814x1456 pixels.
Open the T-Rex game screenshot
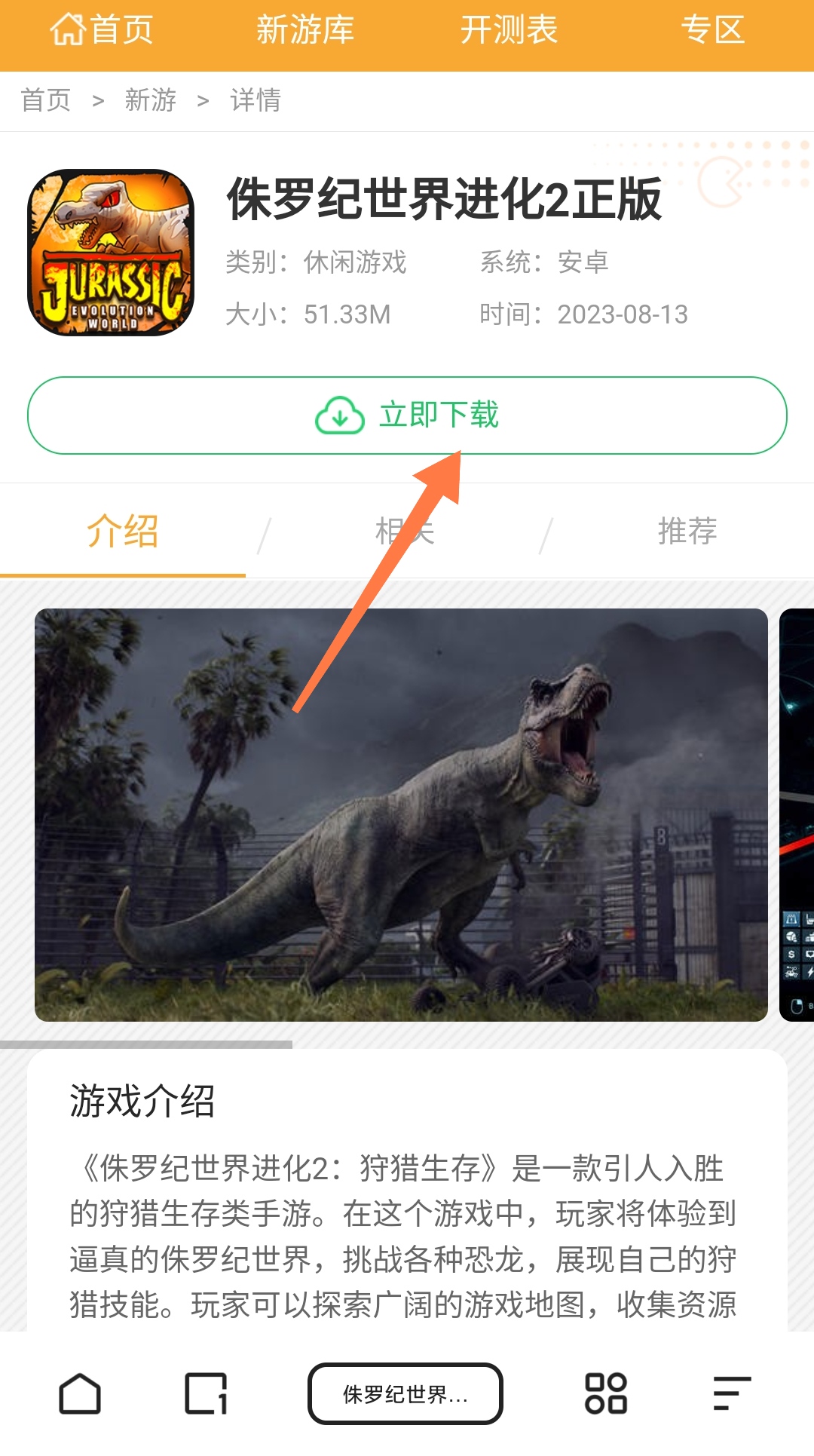pyautogui.click(x=401, y=814)
